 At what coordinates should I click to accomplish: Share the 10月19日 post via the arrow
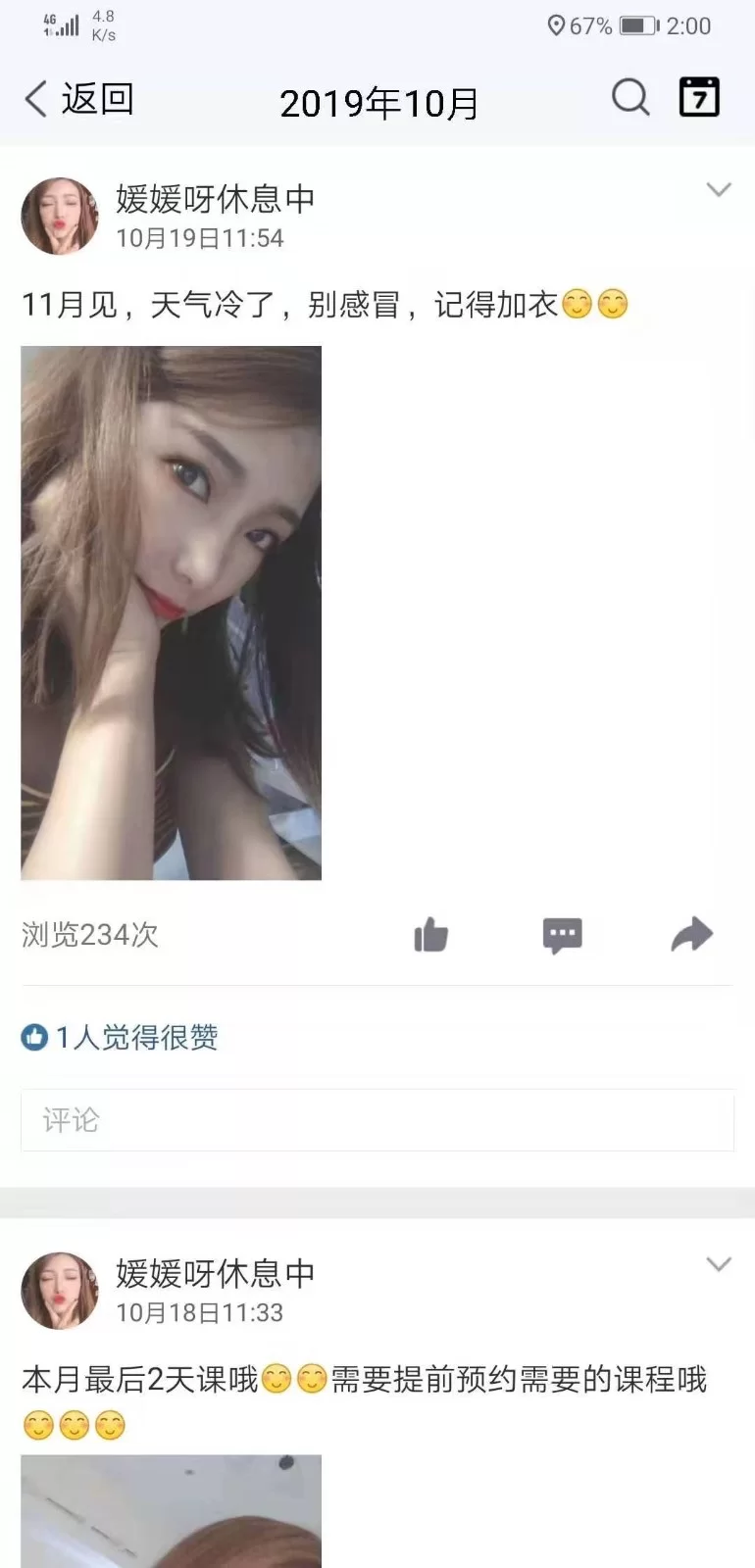tap(691, 934)
